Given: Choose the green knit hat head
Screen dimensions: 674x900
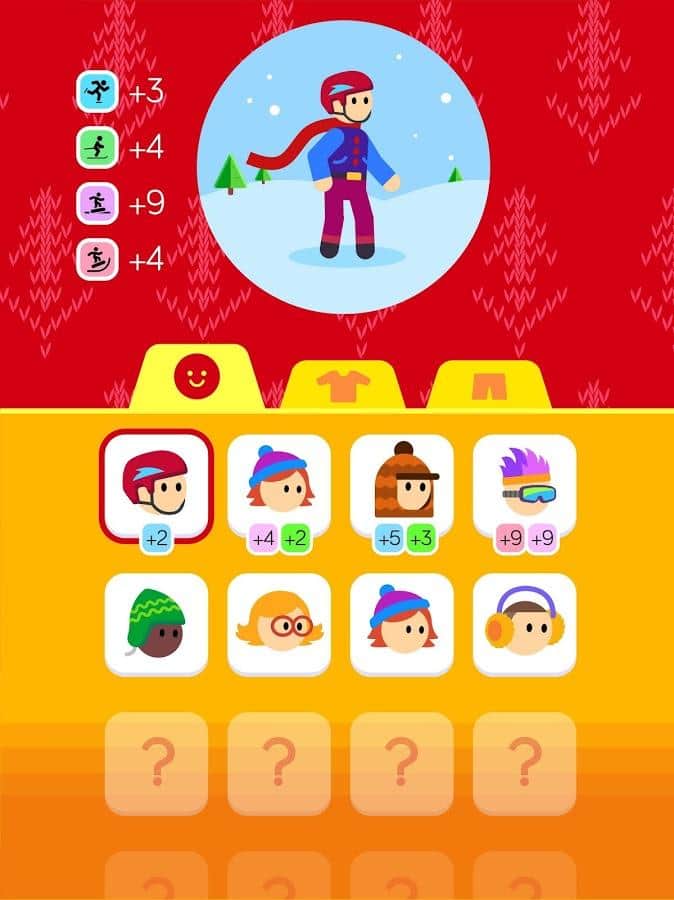Looking at the screenshot, I should click(156, 624).
